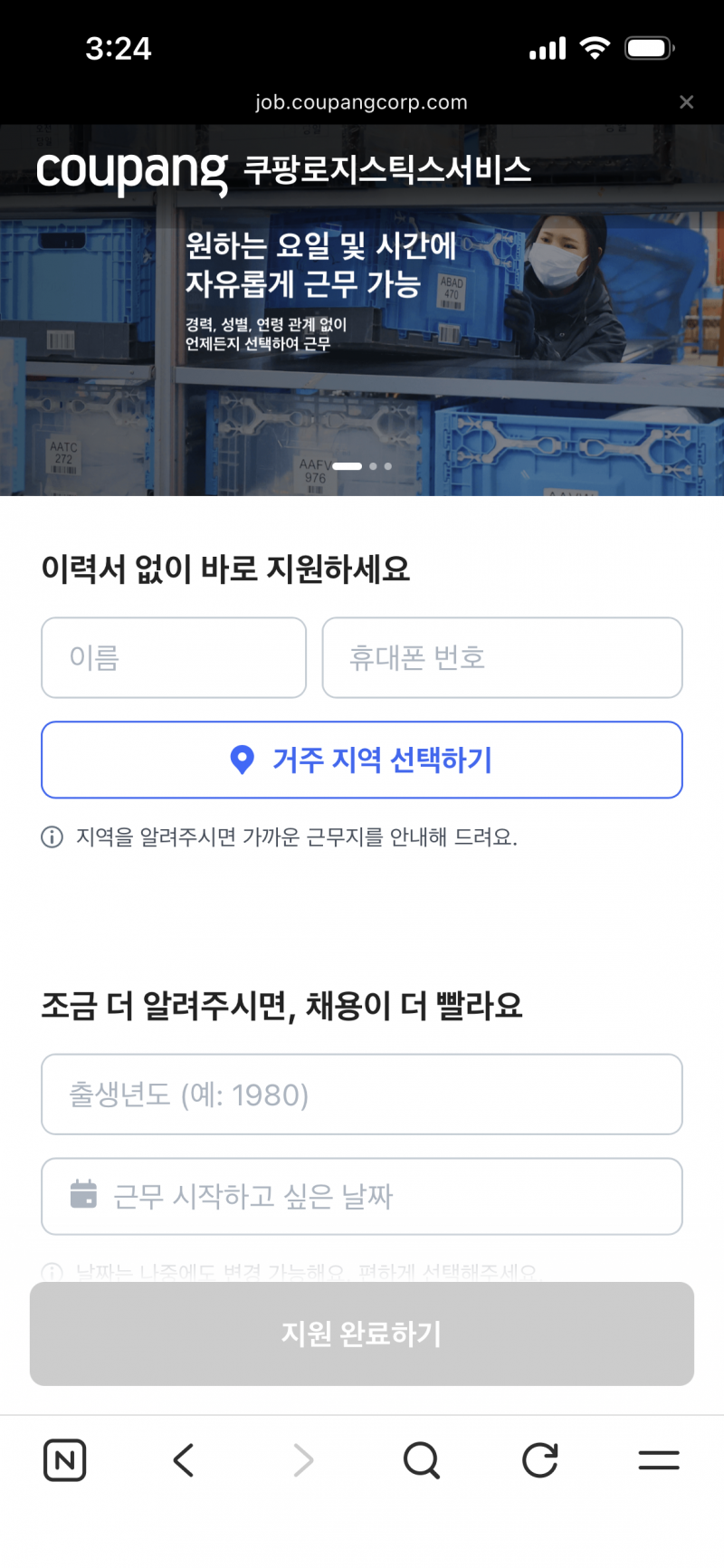The height and width of the screenshot is (1568, 724).
Task: Click the 출생년도 birth year field
Action: (362, 1095)
